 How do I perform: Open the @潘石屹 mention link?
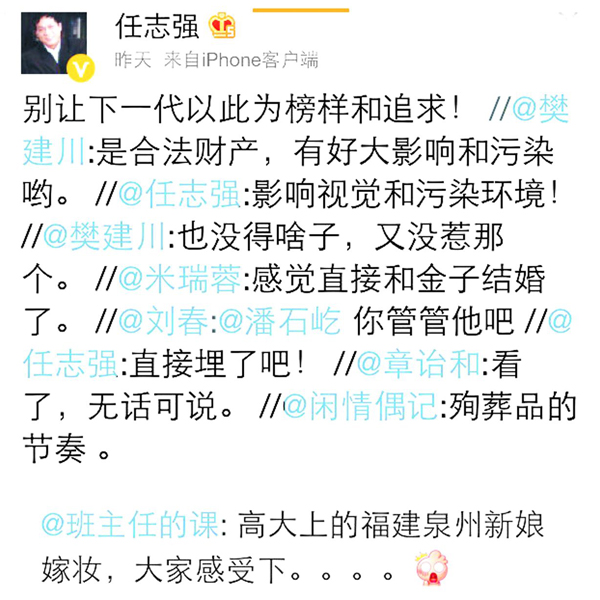point(280,321)
